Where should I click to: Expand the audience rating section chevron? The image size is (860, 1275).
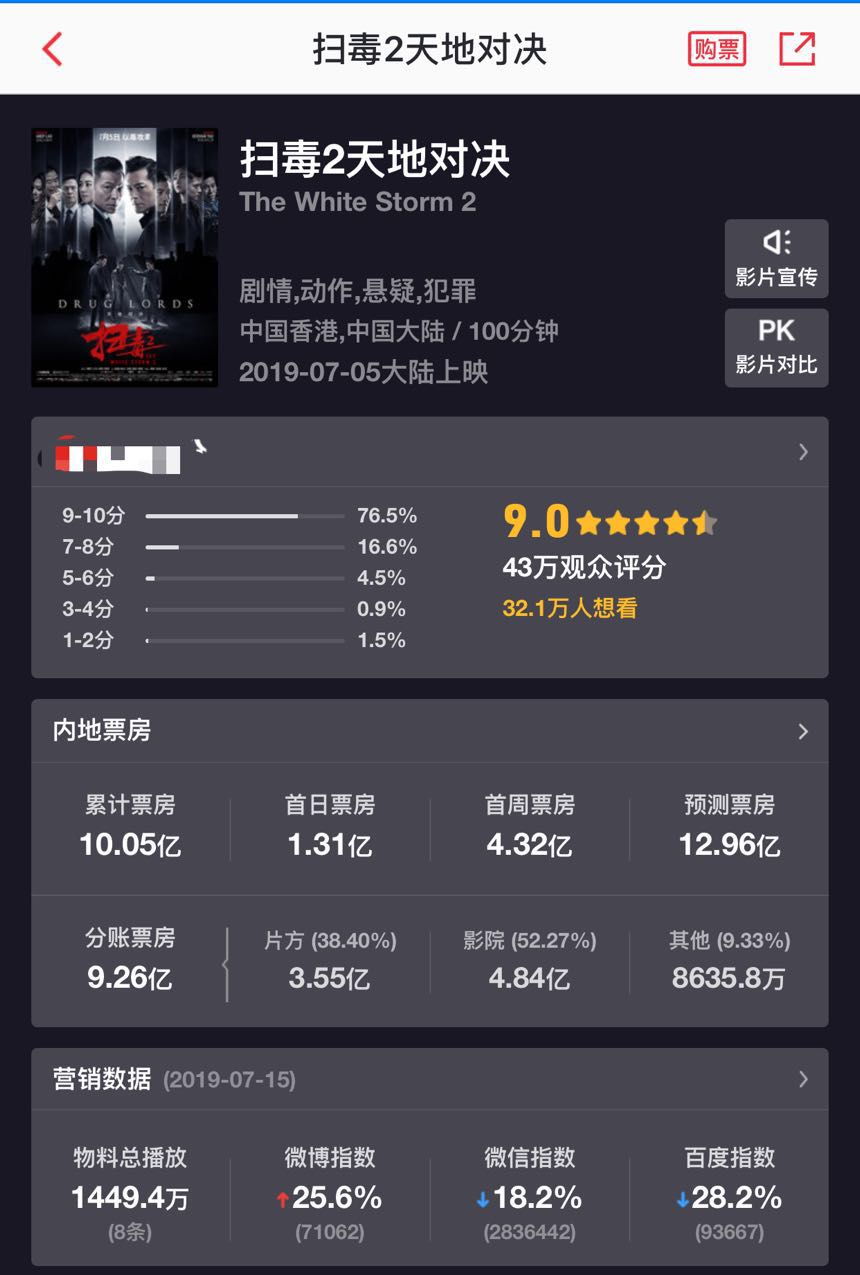pyautogui.click(x=802, y=452)
